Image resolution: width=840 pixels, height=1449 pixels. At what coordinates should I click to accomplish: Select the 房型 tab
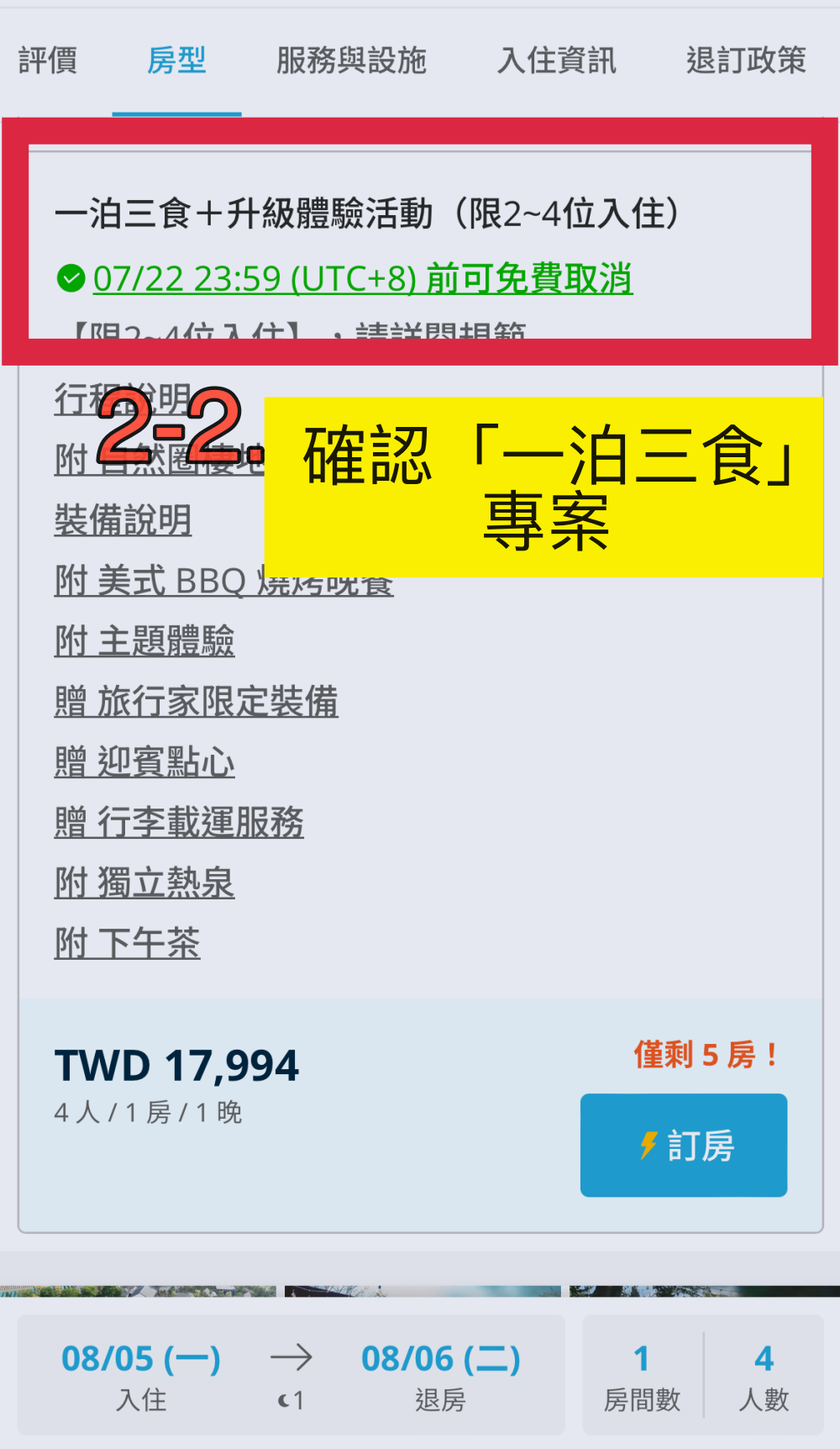click(x=176, y=61)
